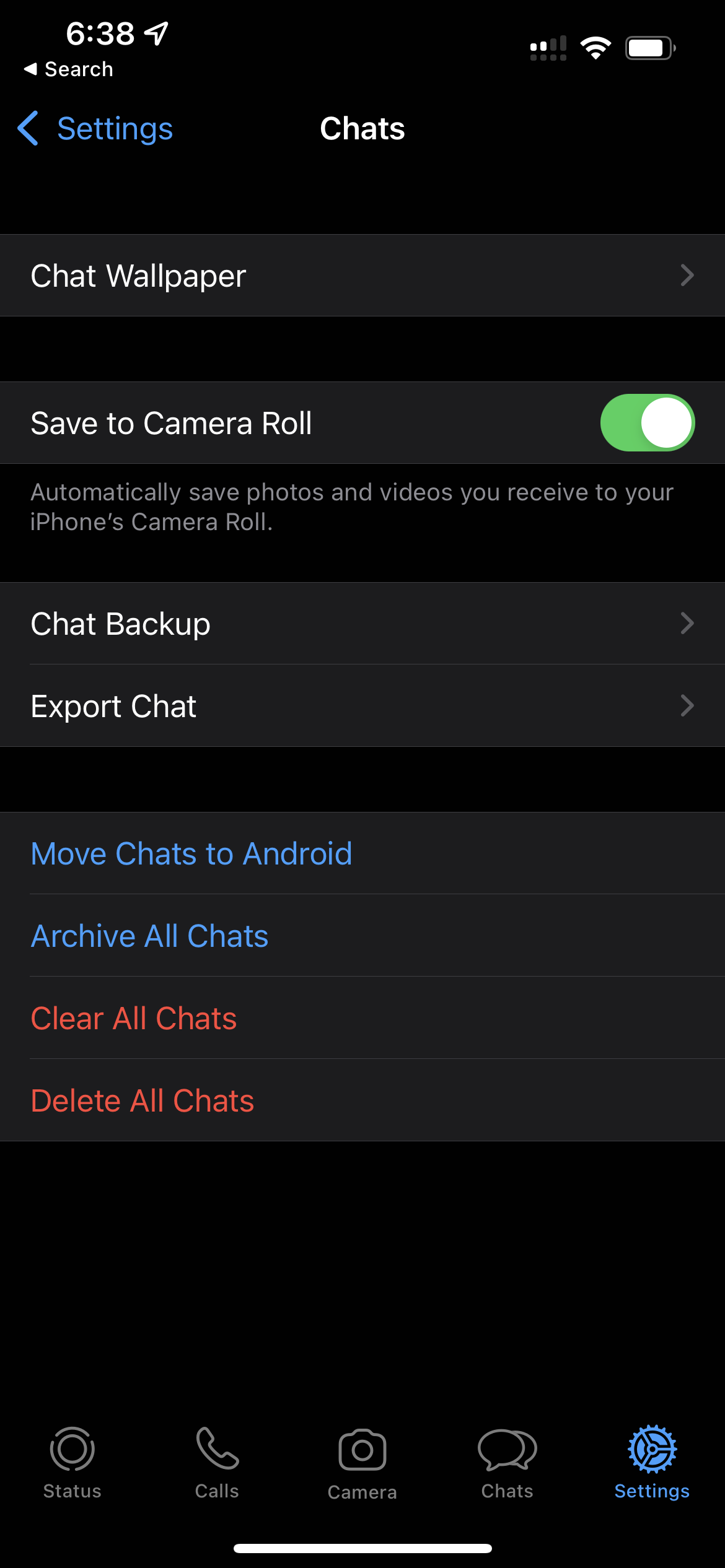Viewport: 725px width, 1568px height.
Task: Tap Archive All Chats
Action: [150, 936]
